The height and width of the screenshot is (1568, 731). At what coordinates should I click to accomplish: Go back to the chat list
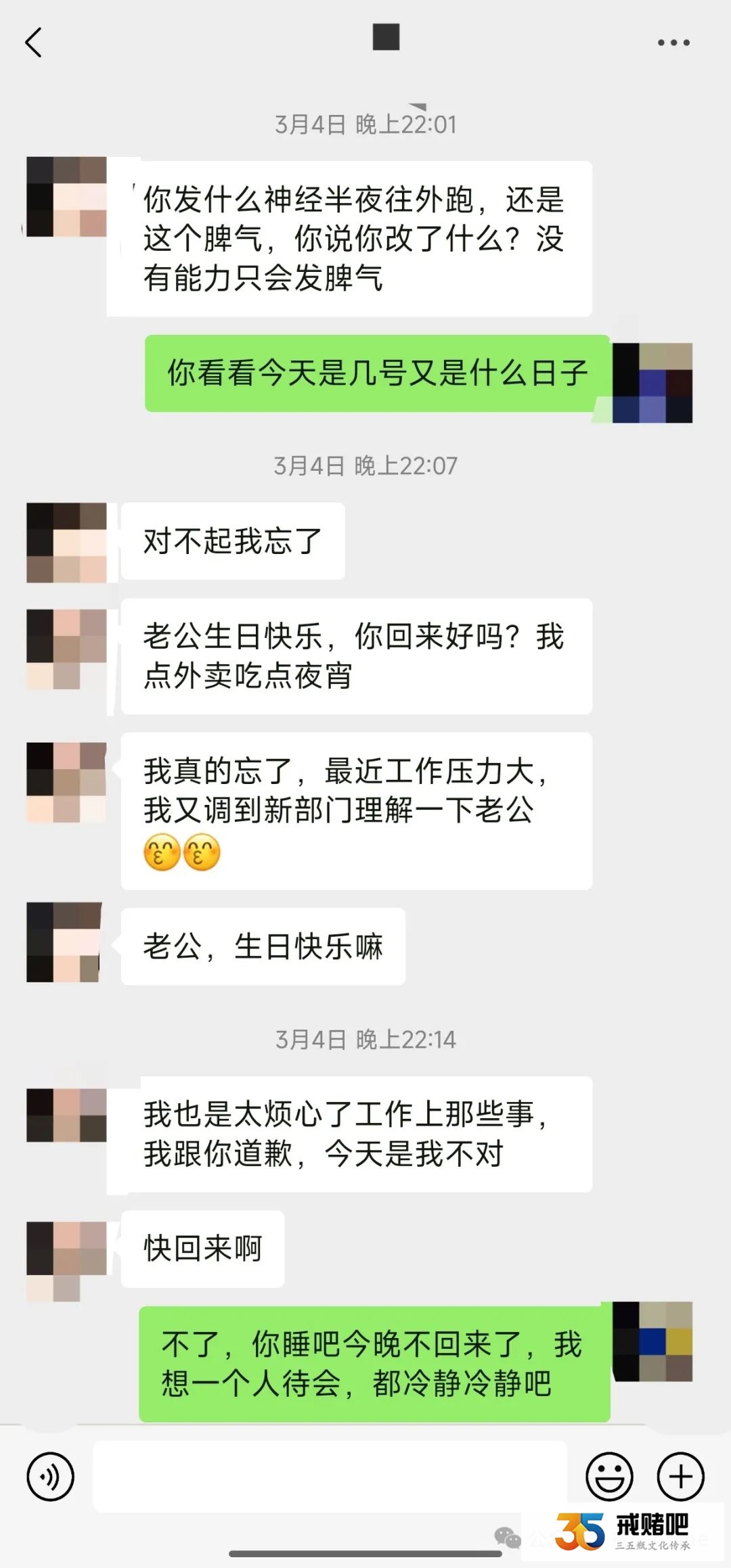point(34,43)
